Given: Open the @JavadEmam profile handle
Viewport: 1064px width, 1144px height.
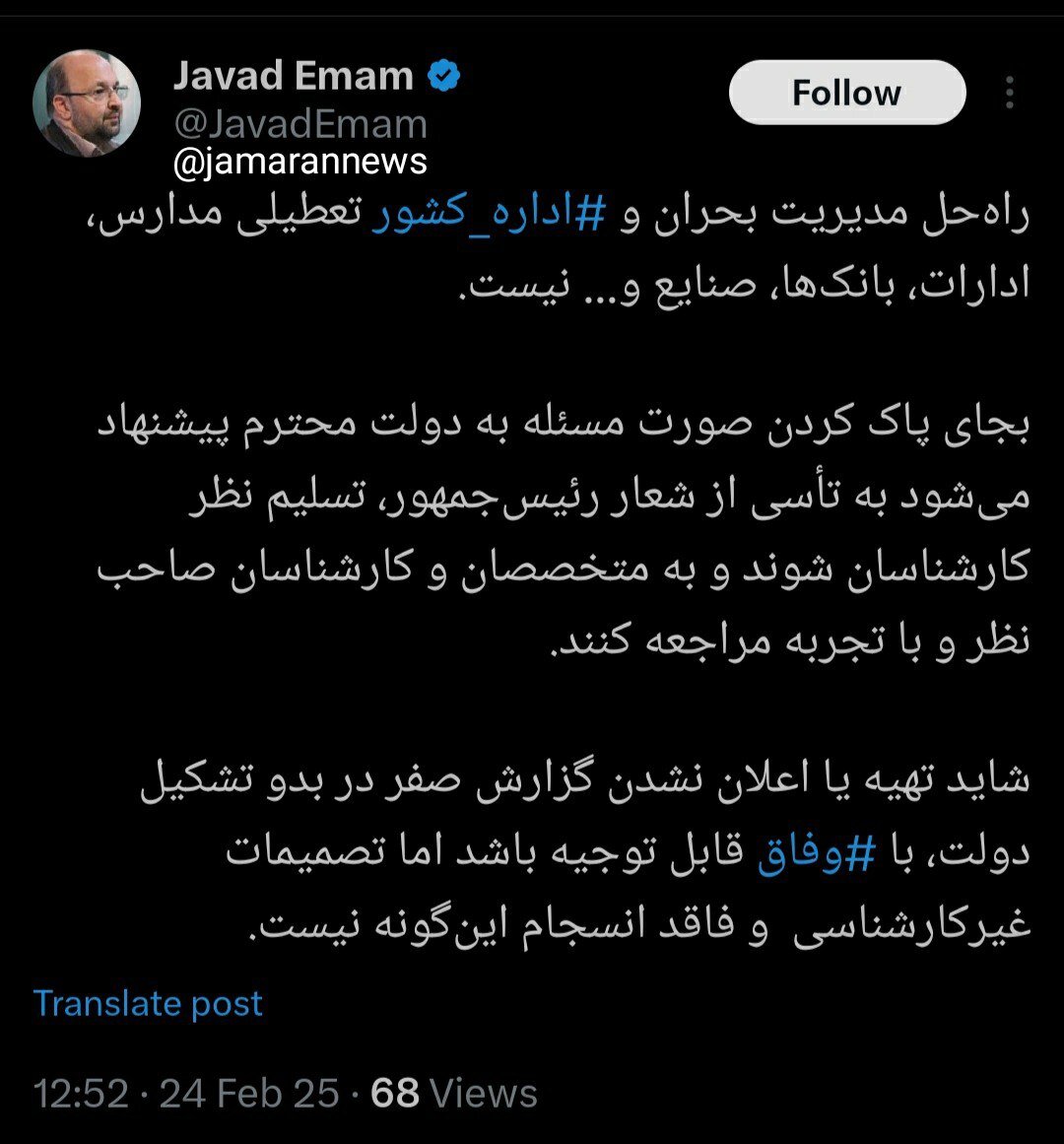Looking at the screenshot, I should pos(300,123).
